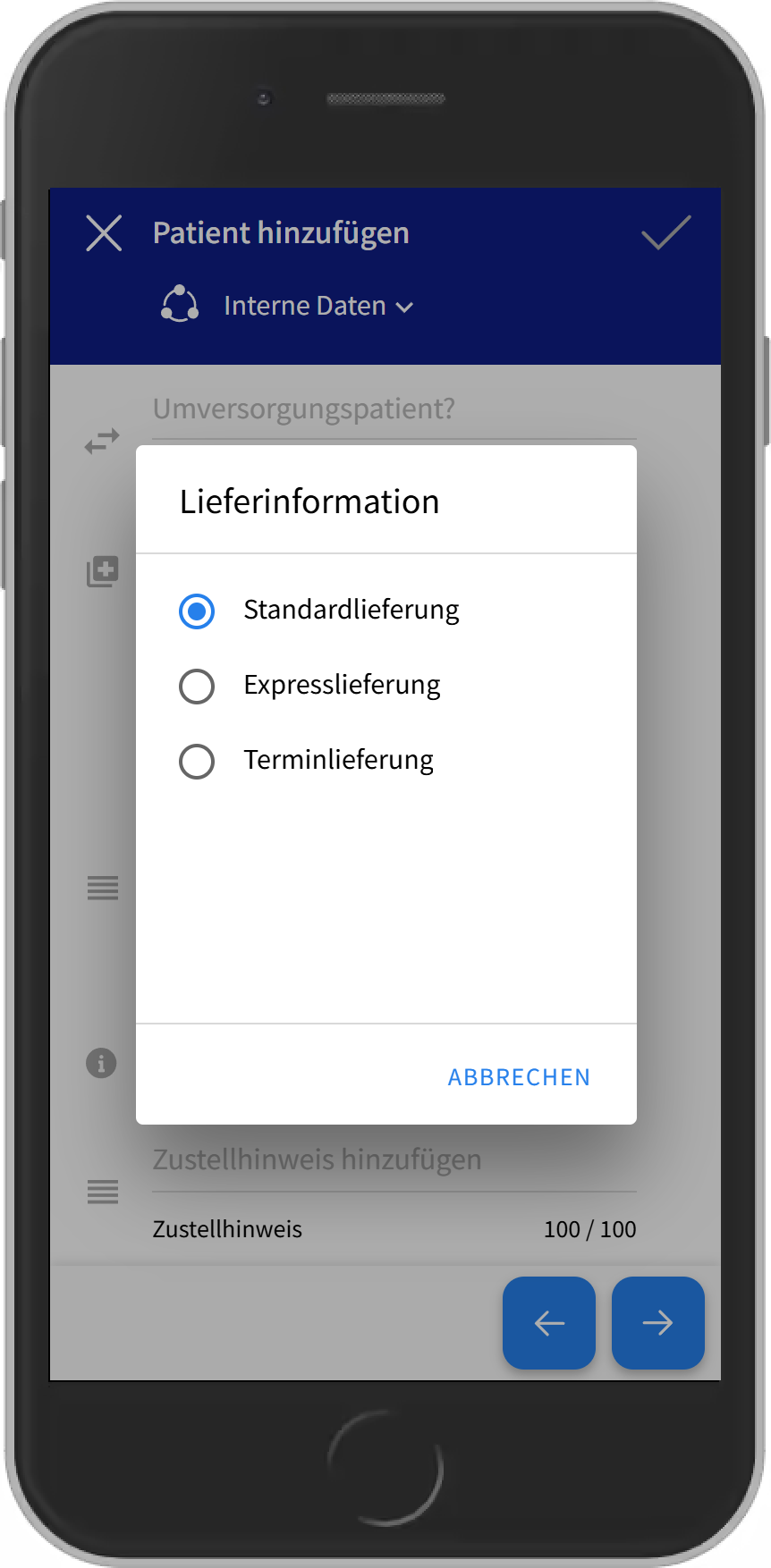The height and width of the screenshot is (1568, 771).
Task: Go to the next step arrow
Action: [x=658, y=1323]
